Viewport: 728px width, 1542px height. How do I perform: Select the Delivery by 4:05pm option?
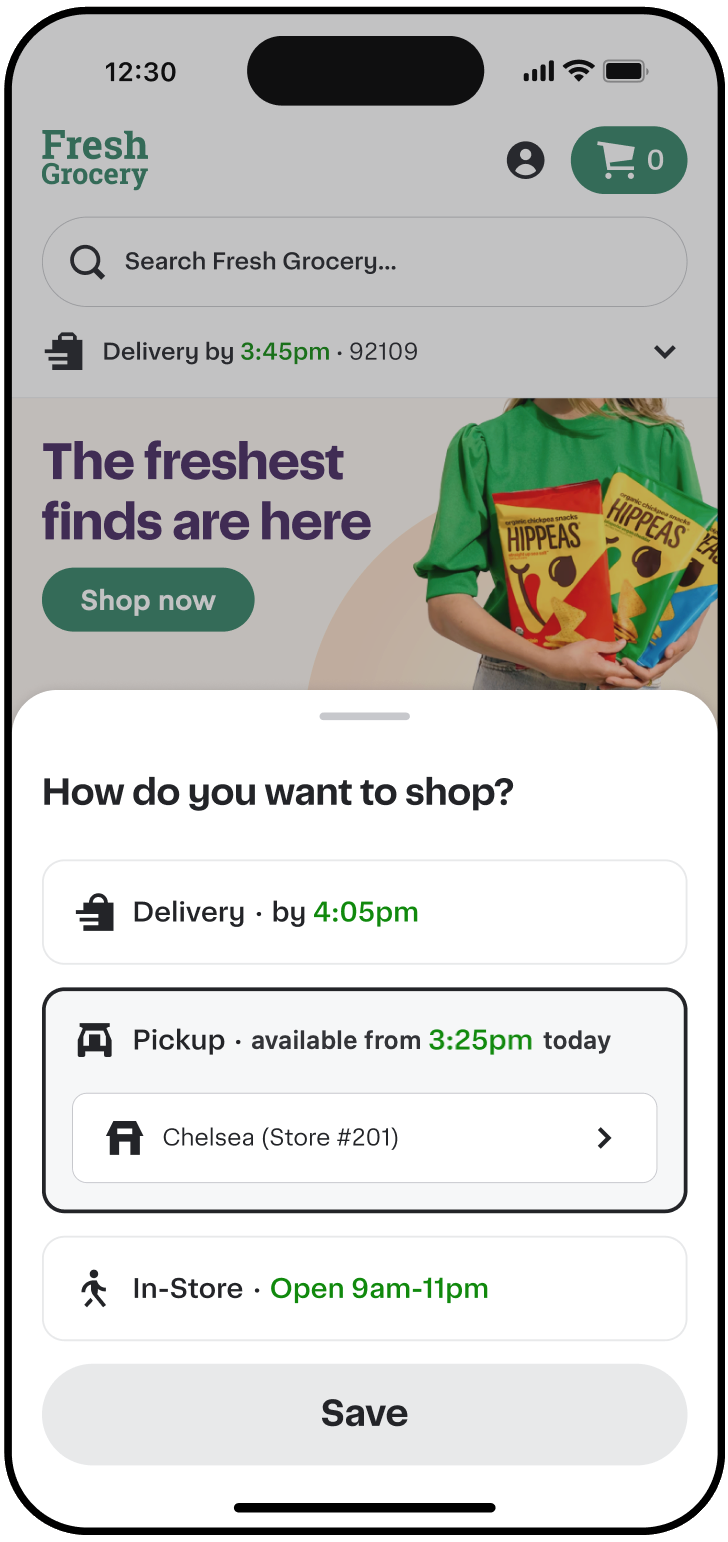point(364,911)
